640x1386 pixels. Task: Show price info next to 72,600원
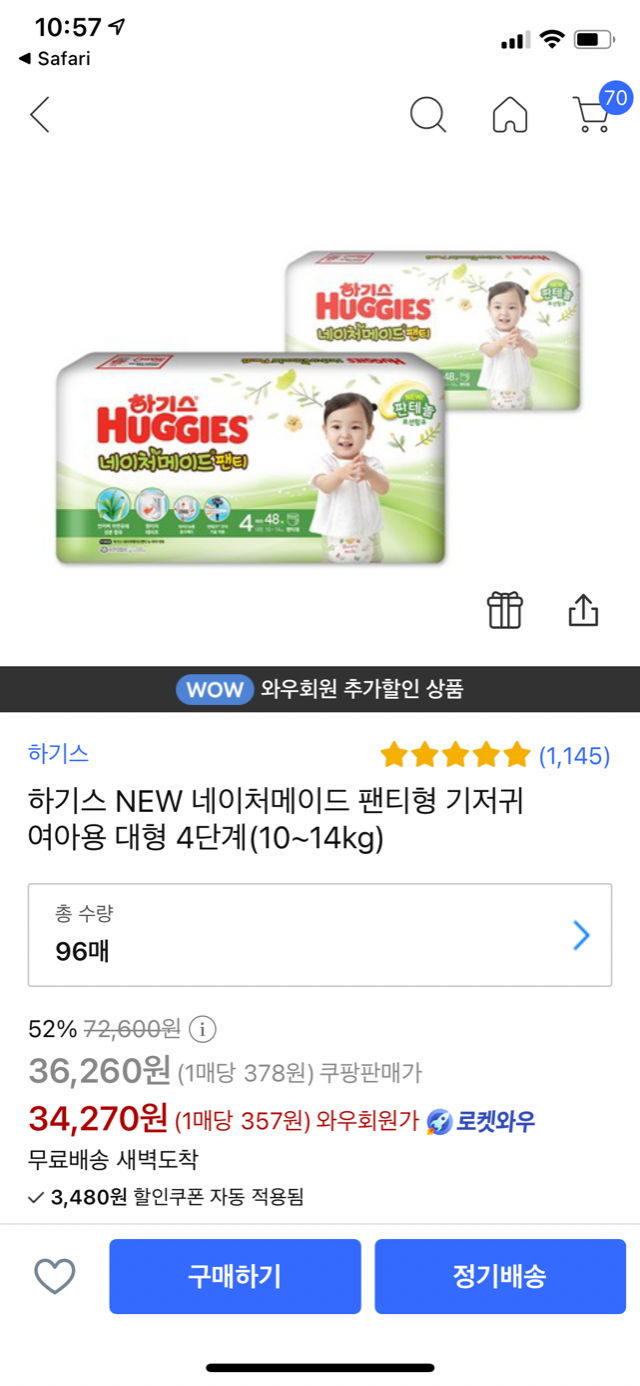tap(203, 1028)
